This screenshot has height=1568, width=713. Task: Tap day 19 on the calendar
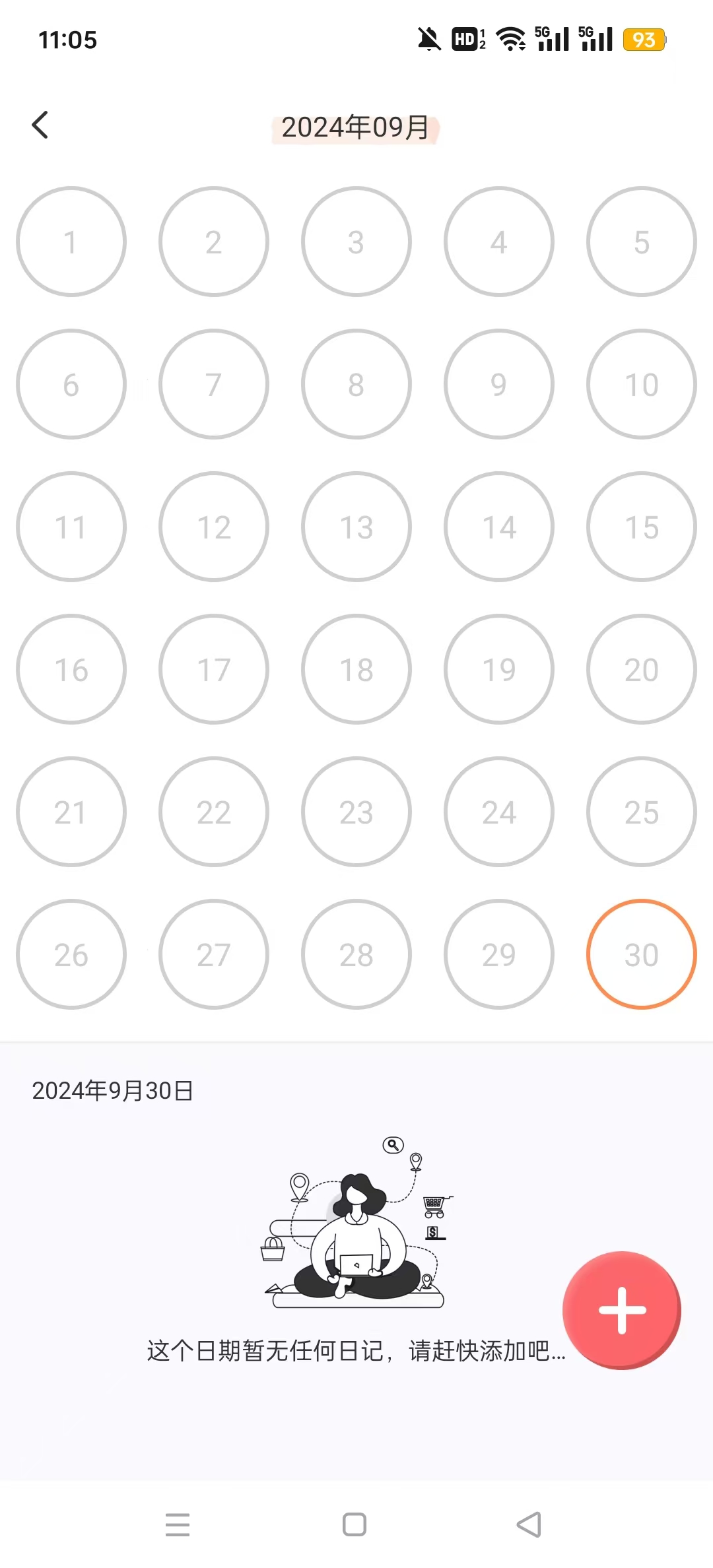click(499, 669)
